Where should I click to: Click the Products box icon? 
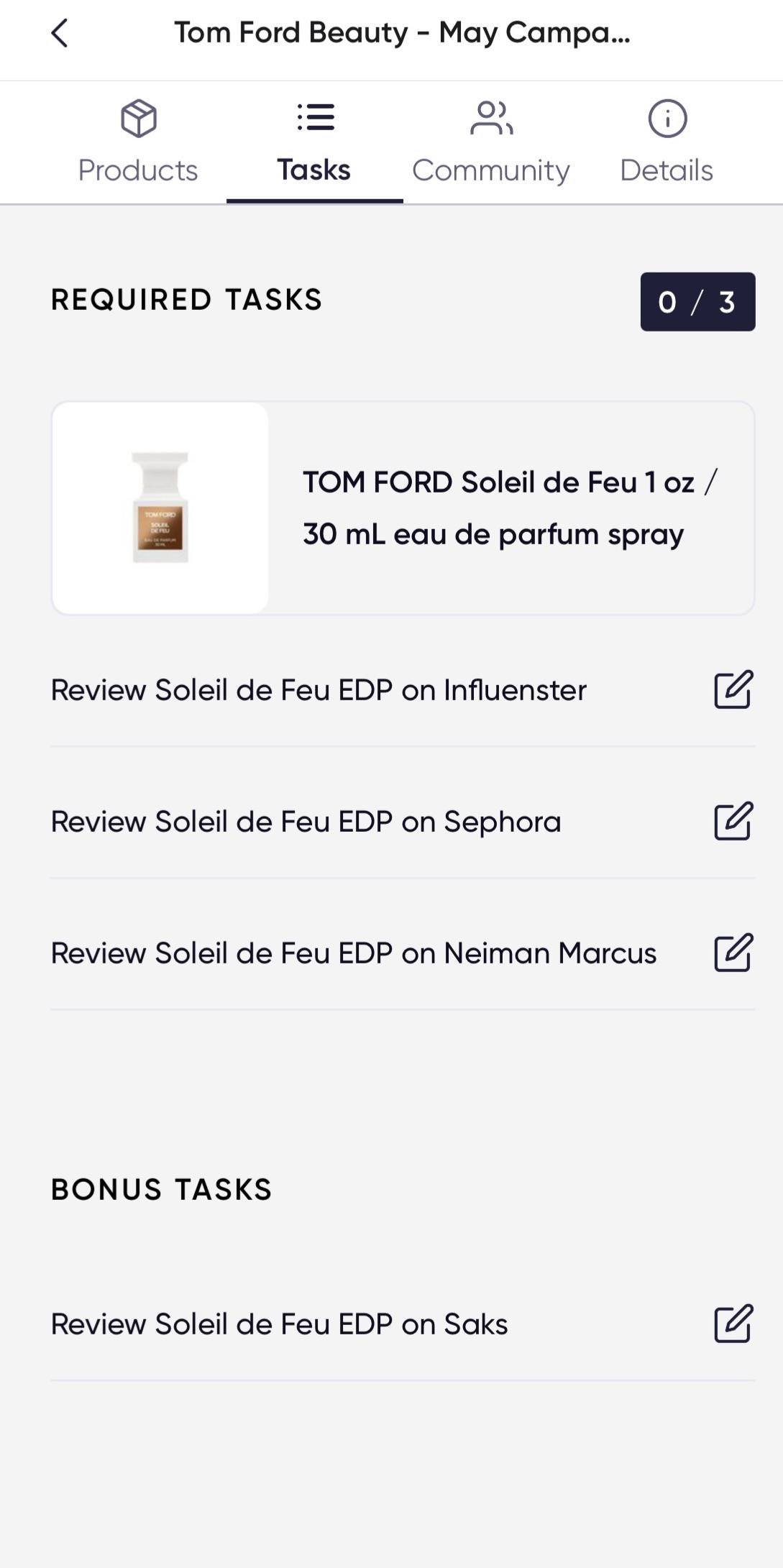pyautogui.click(x=137, y=119)
